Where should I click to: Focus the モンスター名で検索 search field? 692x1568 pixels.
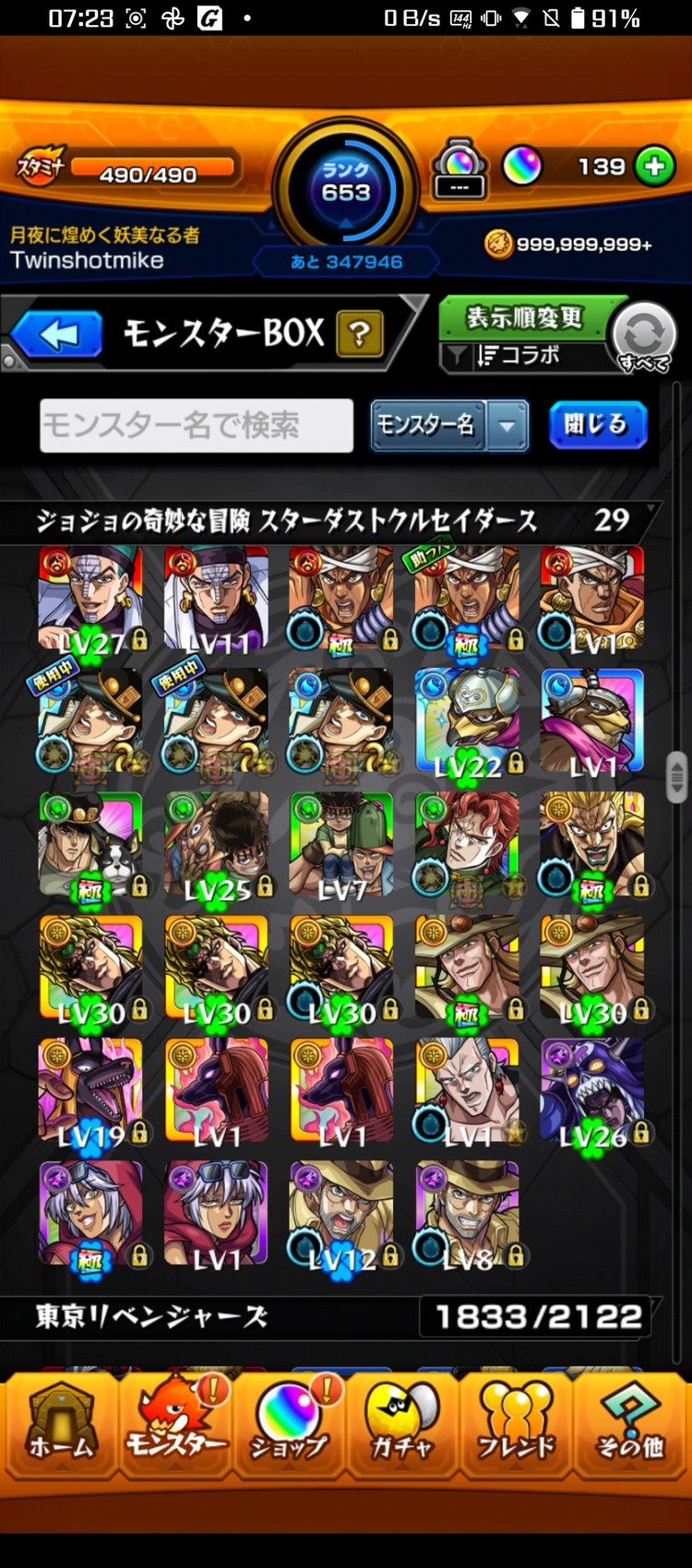pos(197,425)
